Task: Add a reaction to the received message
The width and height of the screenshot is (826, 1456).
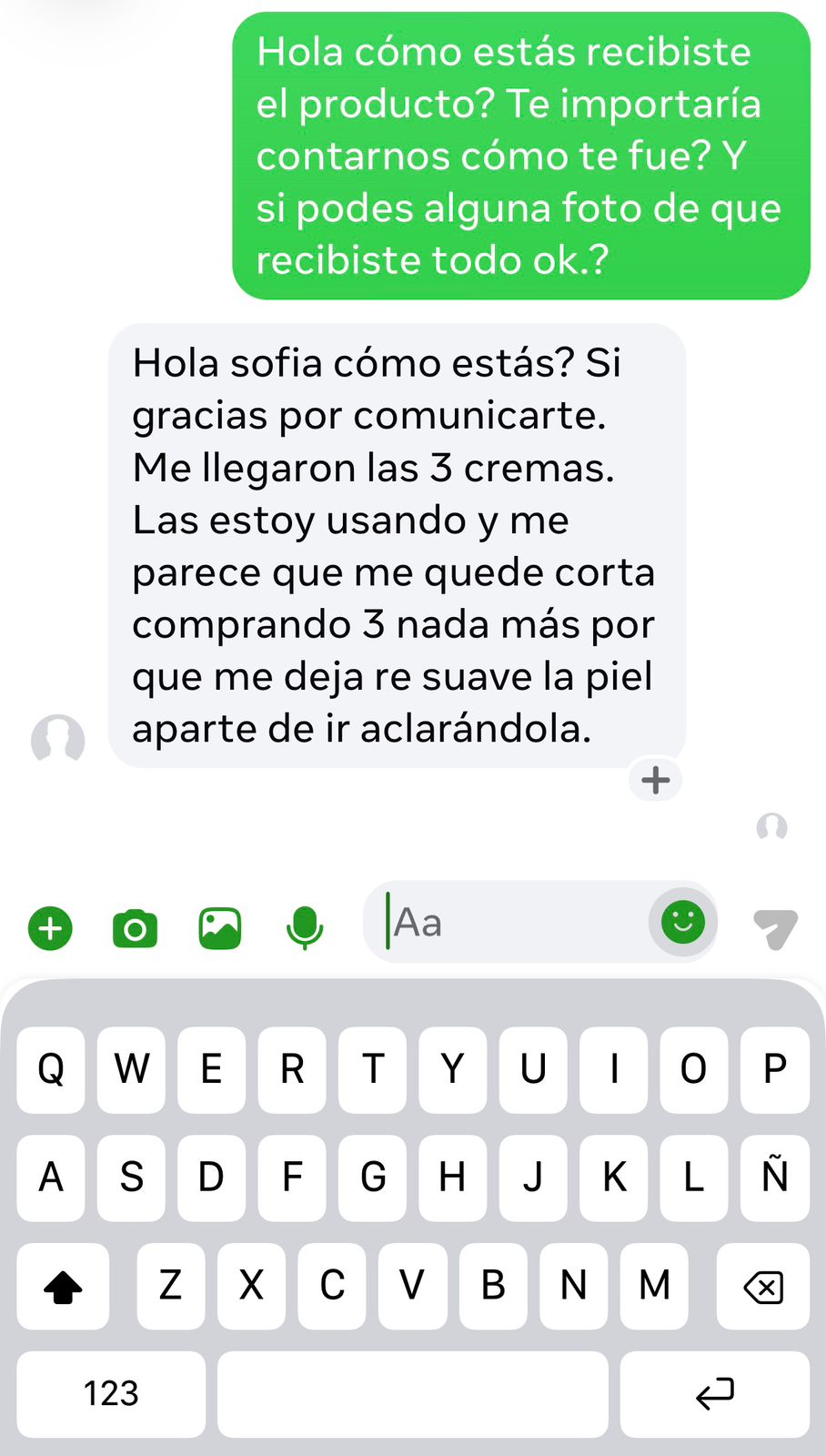Action: pos(655,780)
